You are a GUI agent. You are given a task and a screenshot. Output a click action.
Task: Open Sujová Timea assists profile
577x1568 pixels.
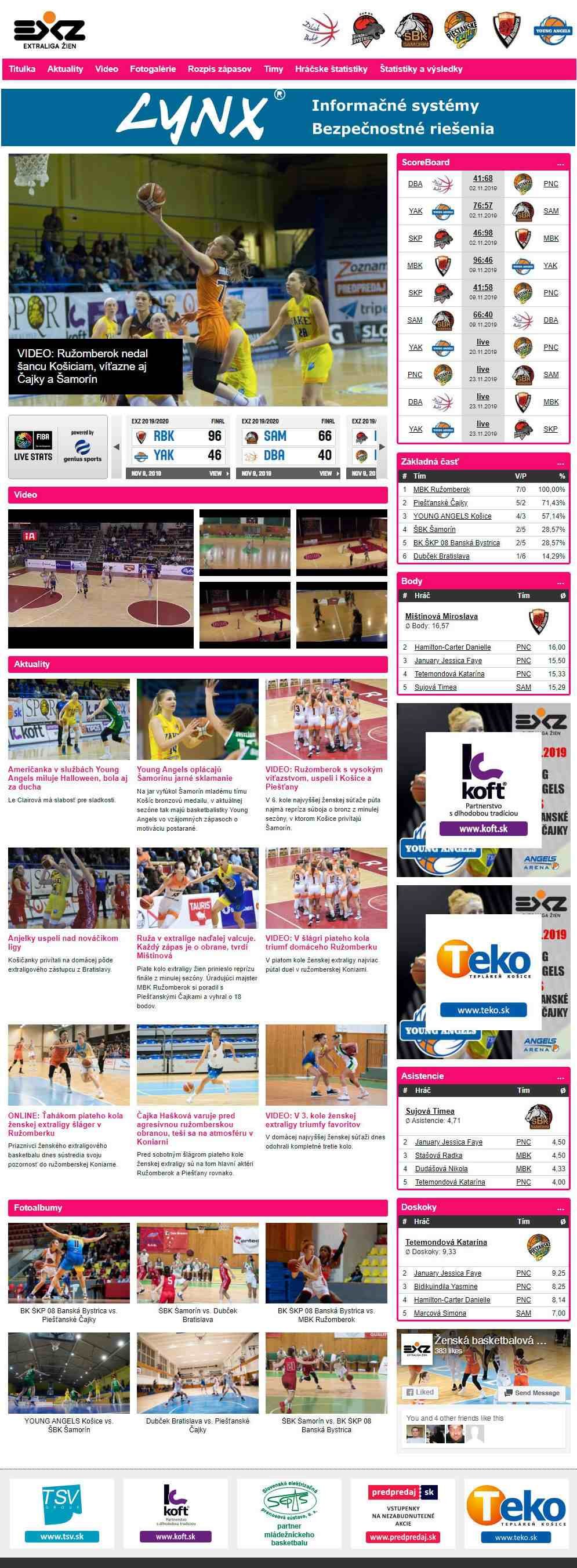click(x=430, y=1111)
